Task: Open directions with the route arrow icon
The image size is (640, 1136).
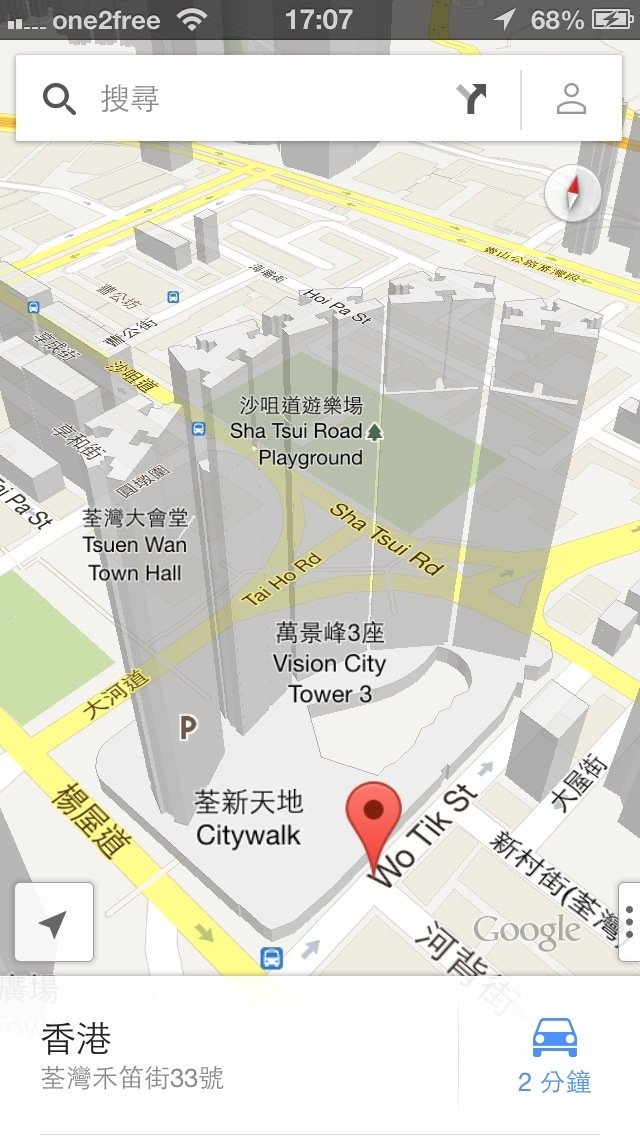Action: click(x=471, y=99)
